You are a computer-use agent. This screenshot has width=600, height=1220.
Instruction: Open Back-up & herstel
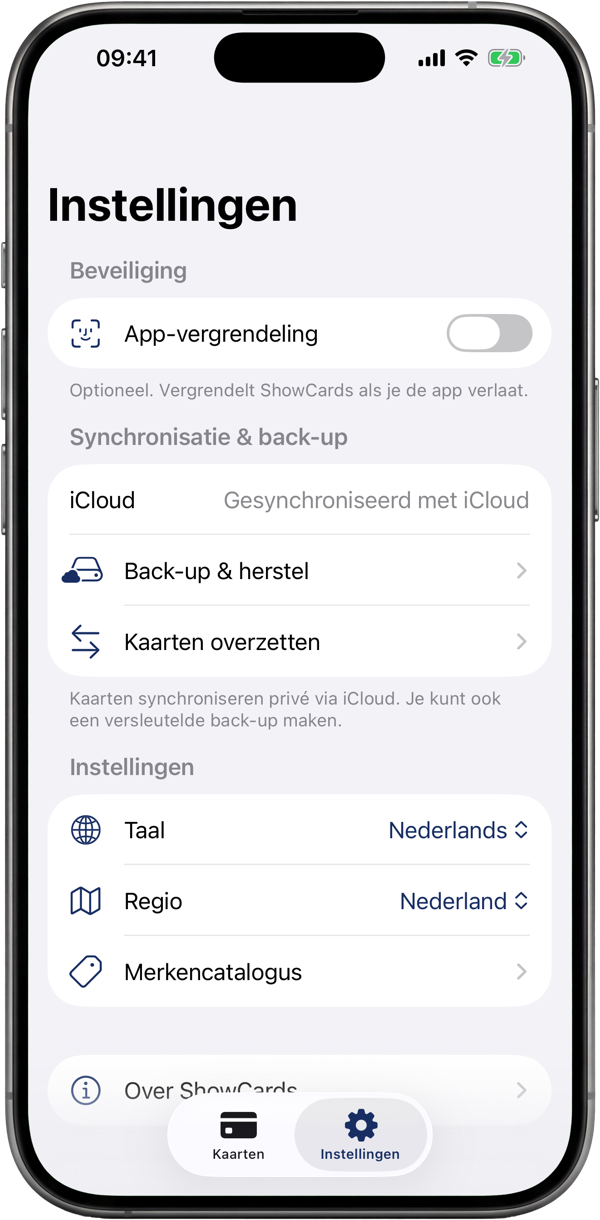click(x=299, y=571)
